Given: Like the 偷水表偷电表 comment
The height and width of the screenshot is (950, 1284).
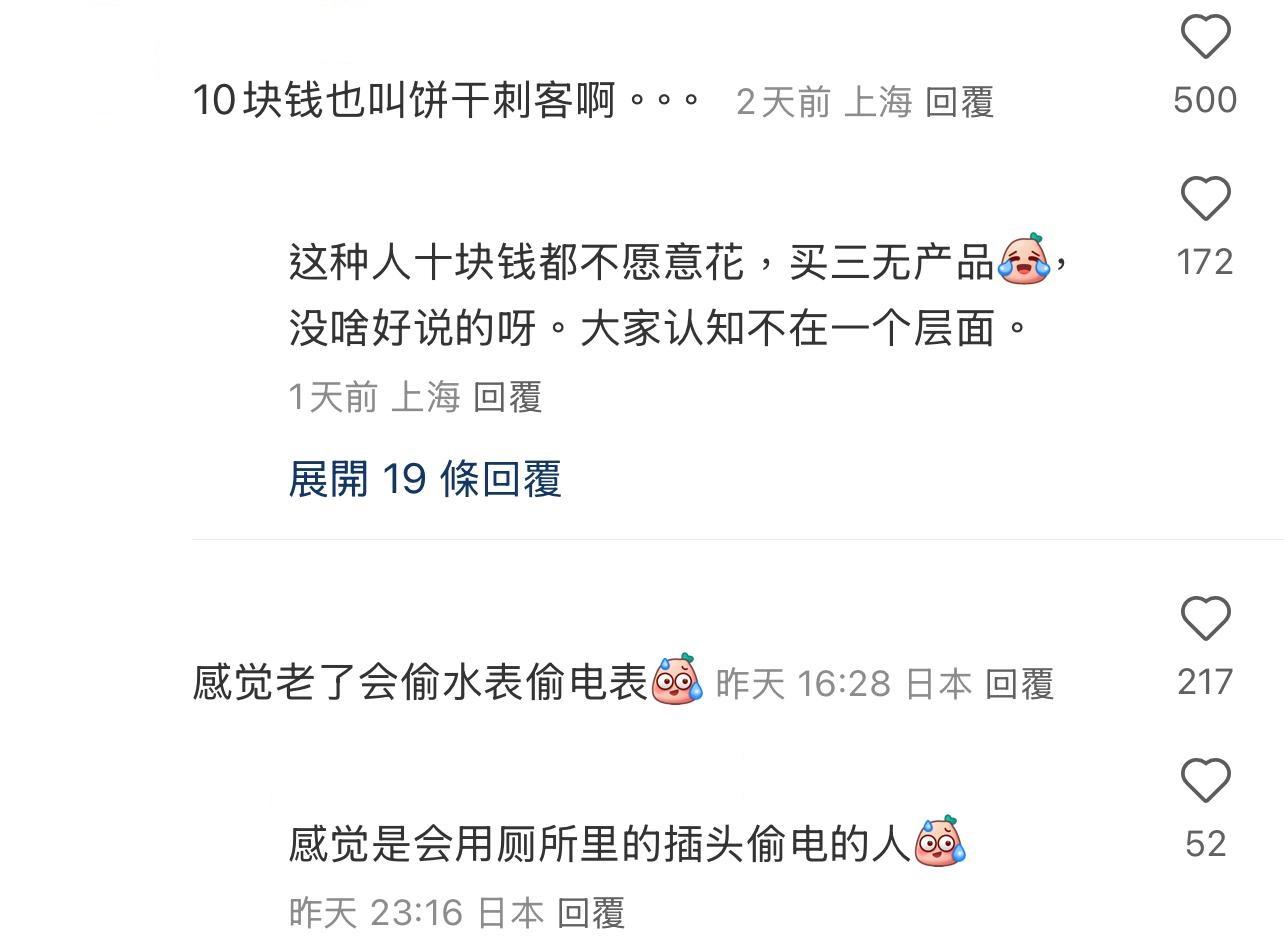Looking at the screenshot, I should (x=1205, y=619).
